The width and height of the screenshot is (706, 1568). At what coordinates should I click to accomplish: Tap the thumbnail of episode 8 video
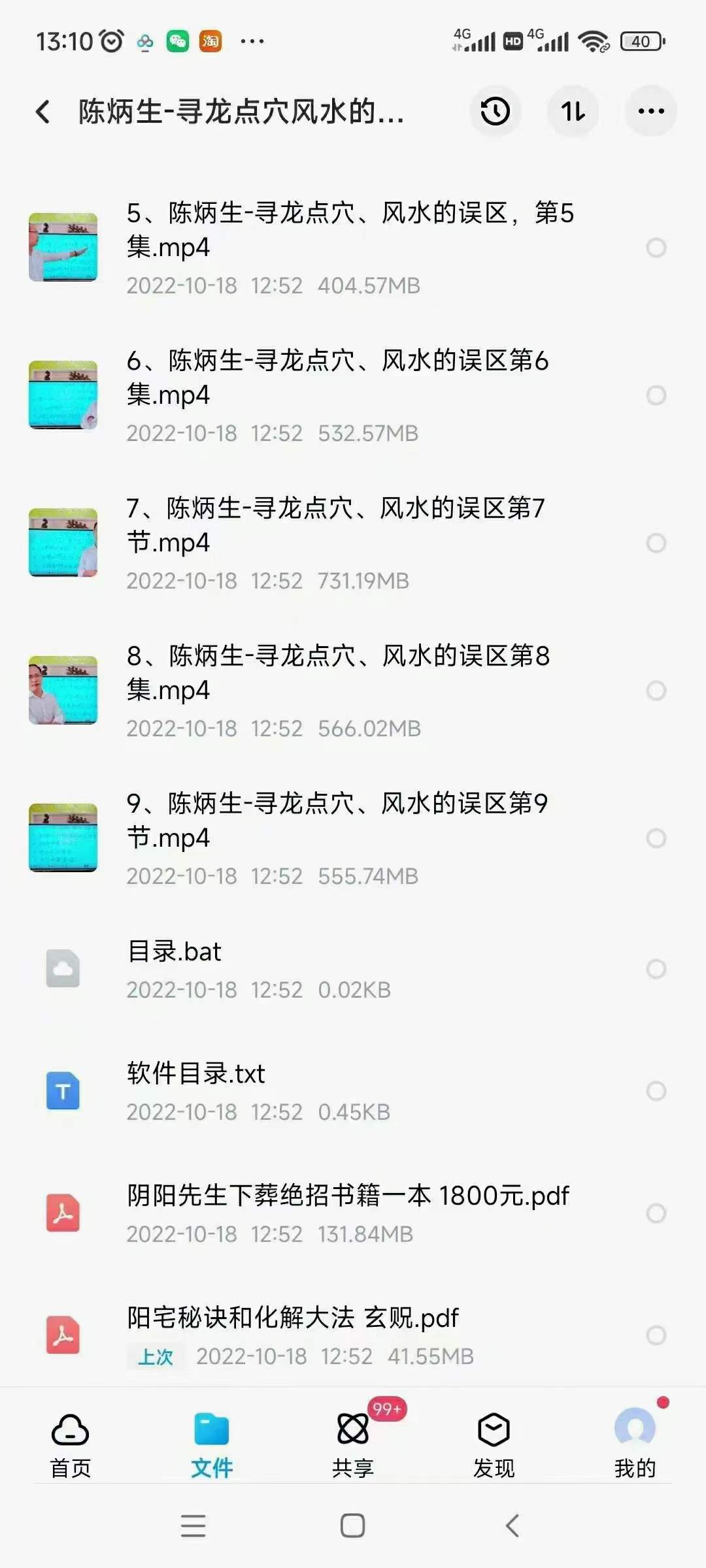(x=63, y=689)
